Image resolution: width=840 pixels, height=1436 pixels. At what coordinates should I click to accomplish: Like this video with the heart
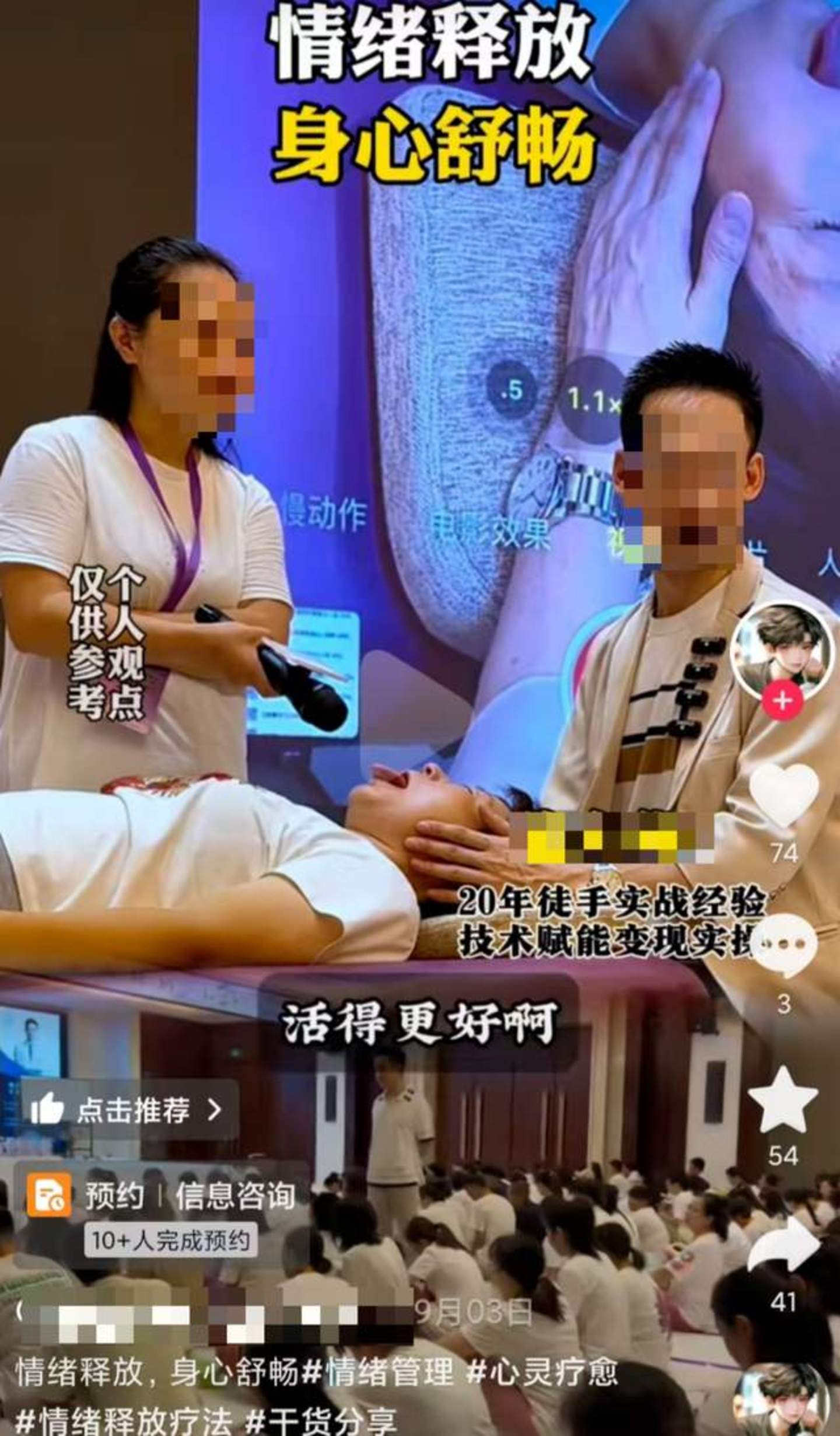(783, 795)
